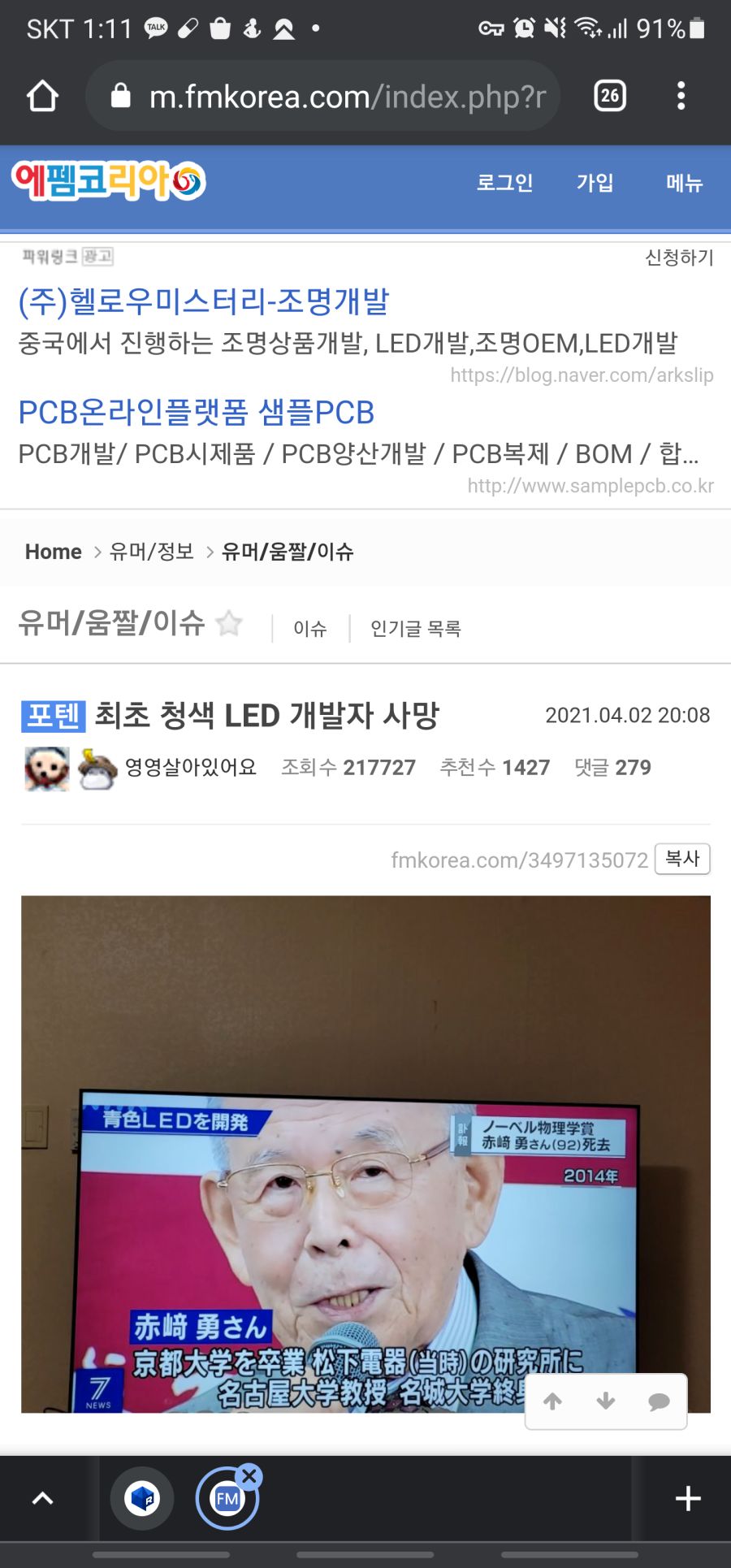This screenshot has height=1568, width=731.
Task: Switch to the 이슈 tab
Action: 309,629
